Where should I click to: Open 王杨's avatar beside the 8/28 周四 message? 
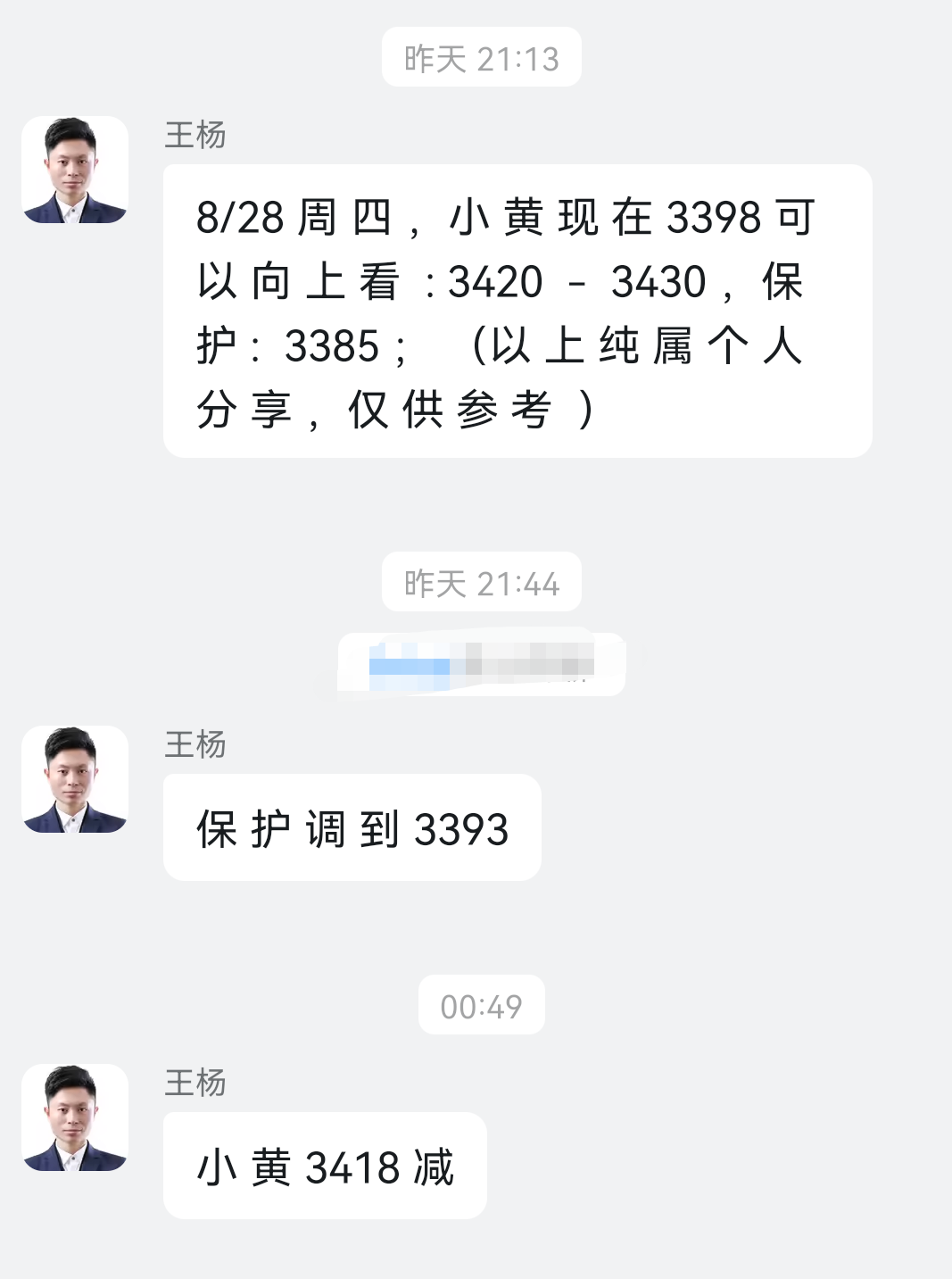tap(75, 170)
